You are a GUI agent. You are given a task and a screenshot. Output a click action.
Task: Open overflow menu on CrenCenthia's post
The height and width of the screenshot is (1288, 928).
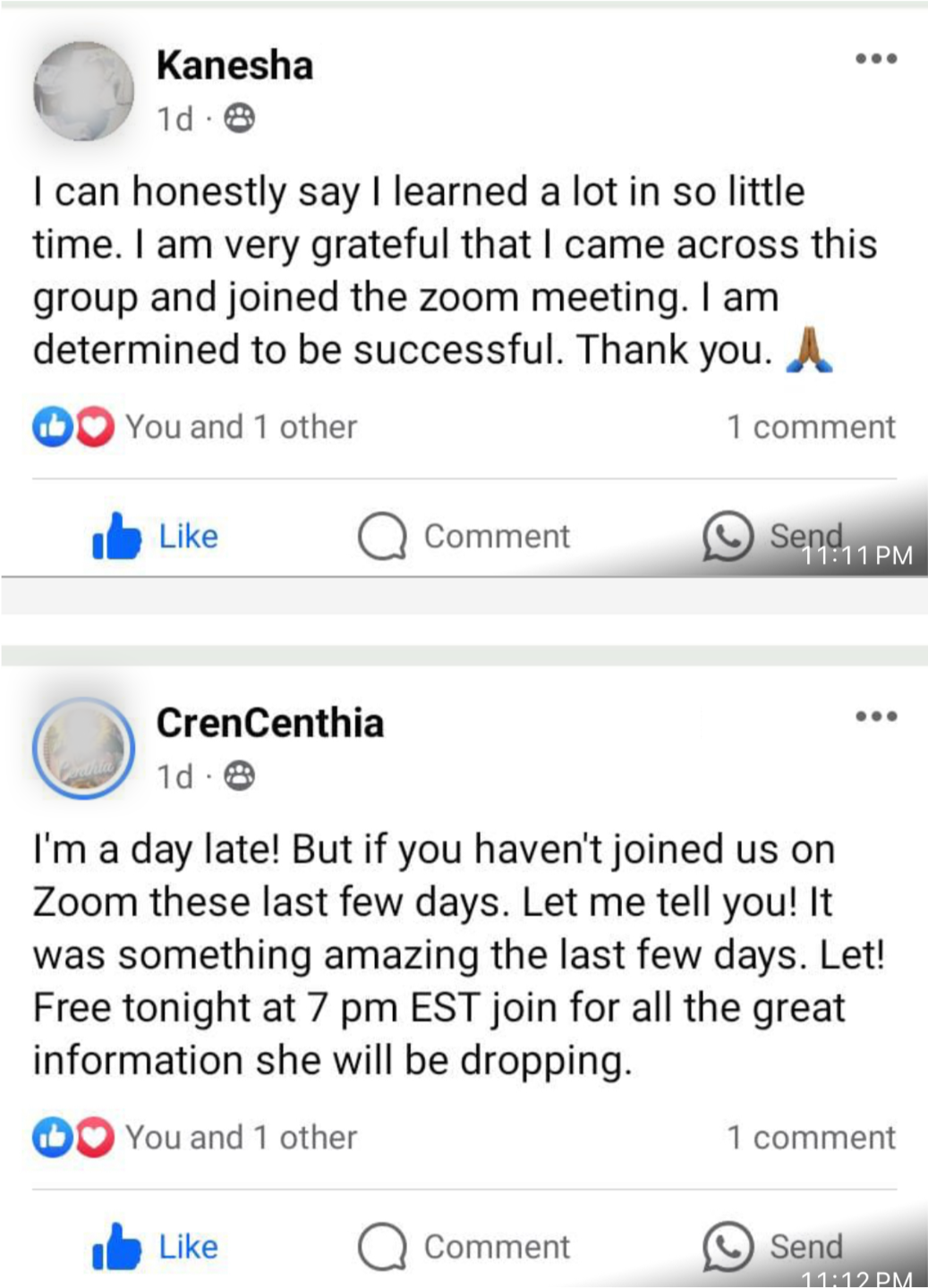coord(875,716)
